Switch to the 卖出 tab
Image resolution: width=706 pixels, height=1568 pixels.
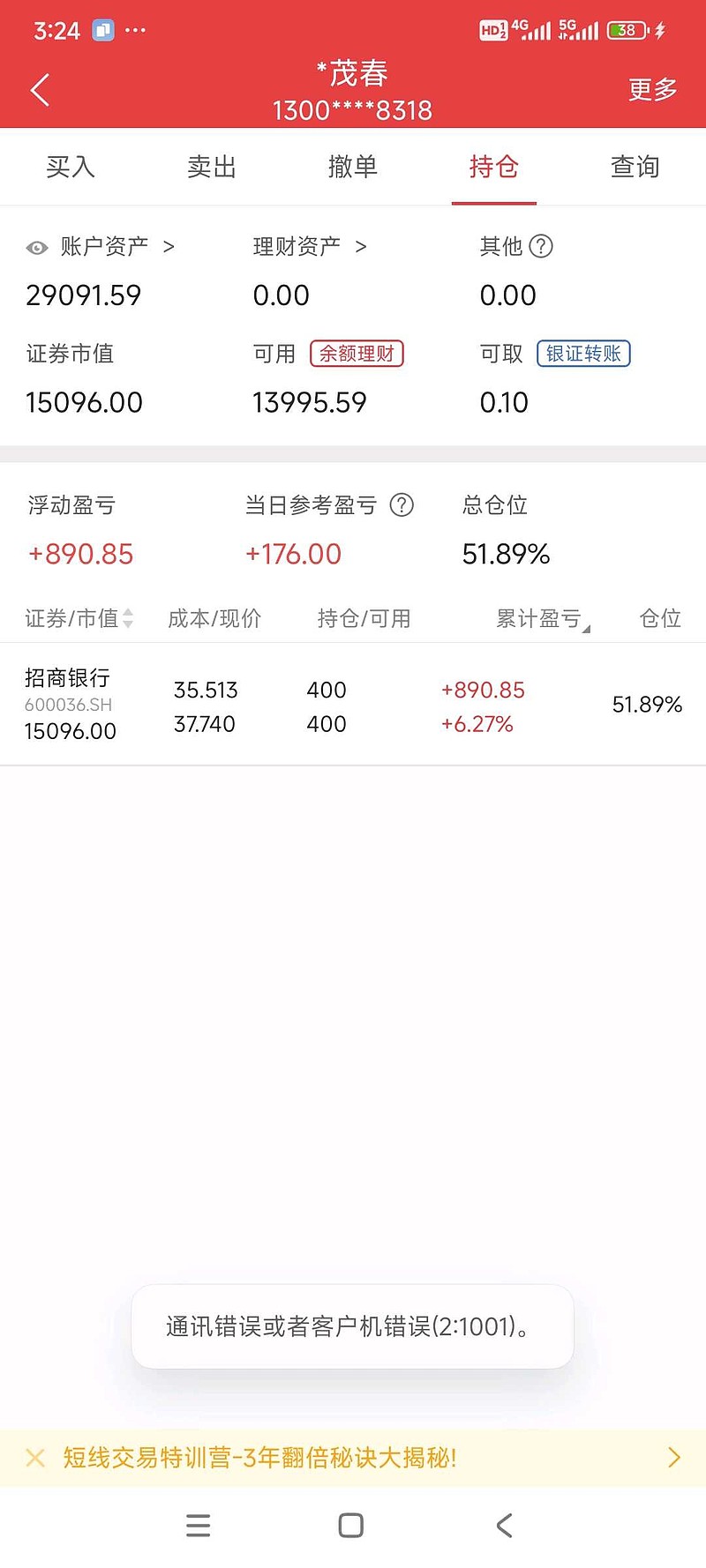211,167
